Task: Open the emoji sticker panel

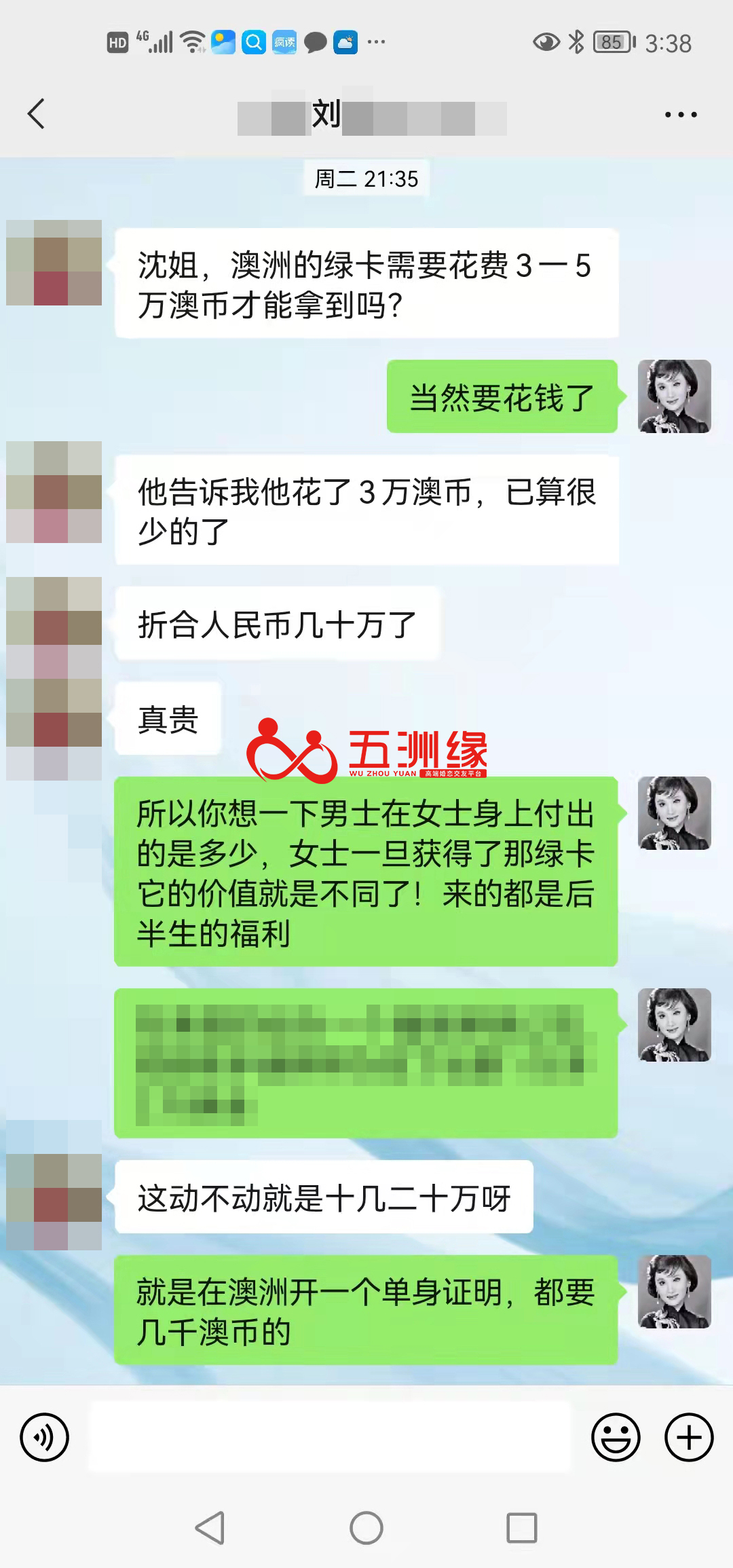Action: tap(616, 1437)
